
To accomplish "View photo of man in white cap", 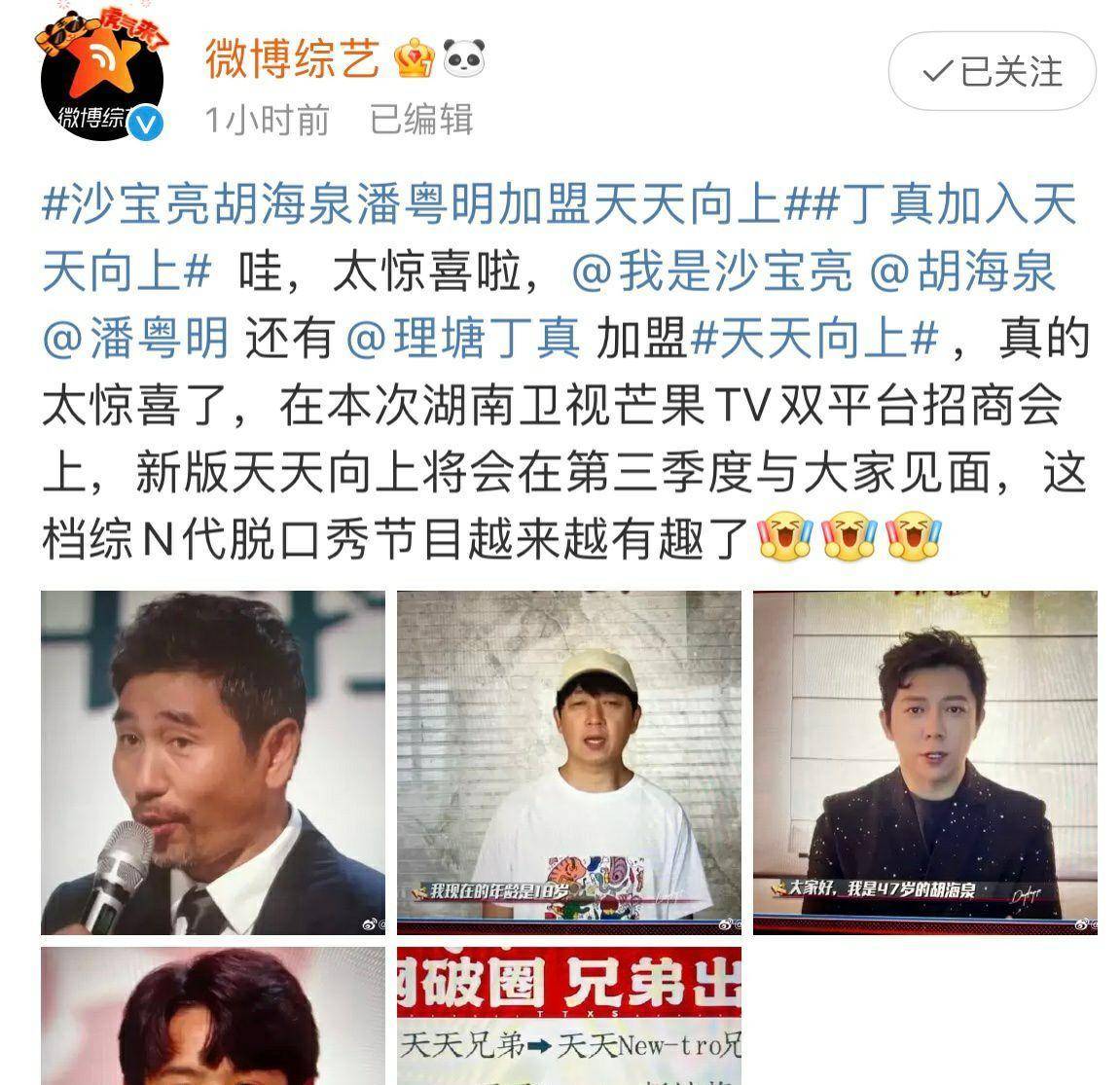I will [568, 762].
